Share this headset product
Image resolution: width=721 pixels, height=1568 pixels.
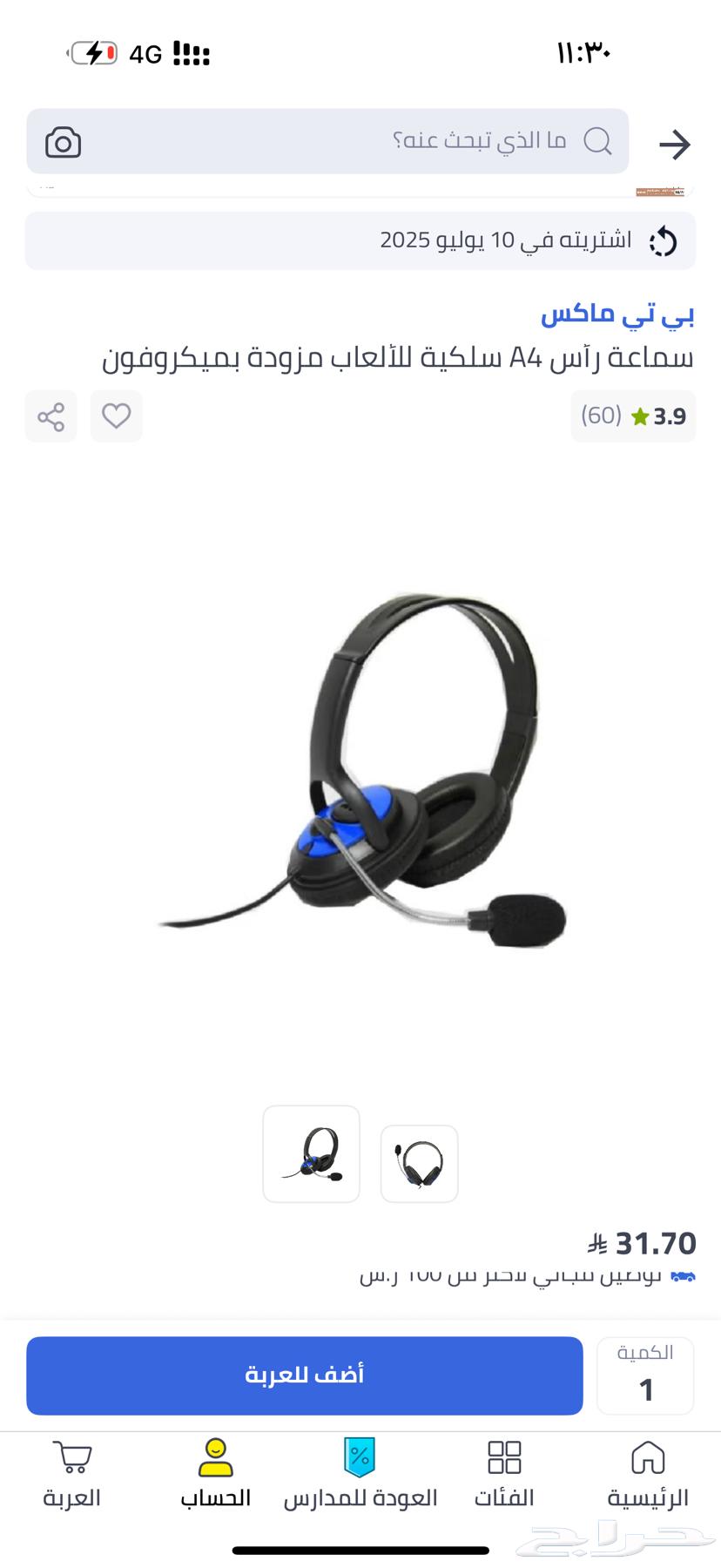pos(51,416)
